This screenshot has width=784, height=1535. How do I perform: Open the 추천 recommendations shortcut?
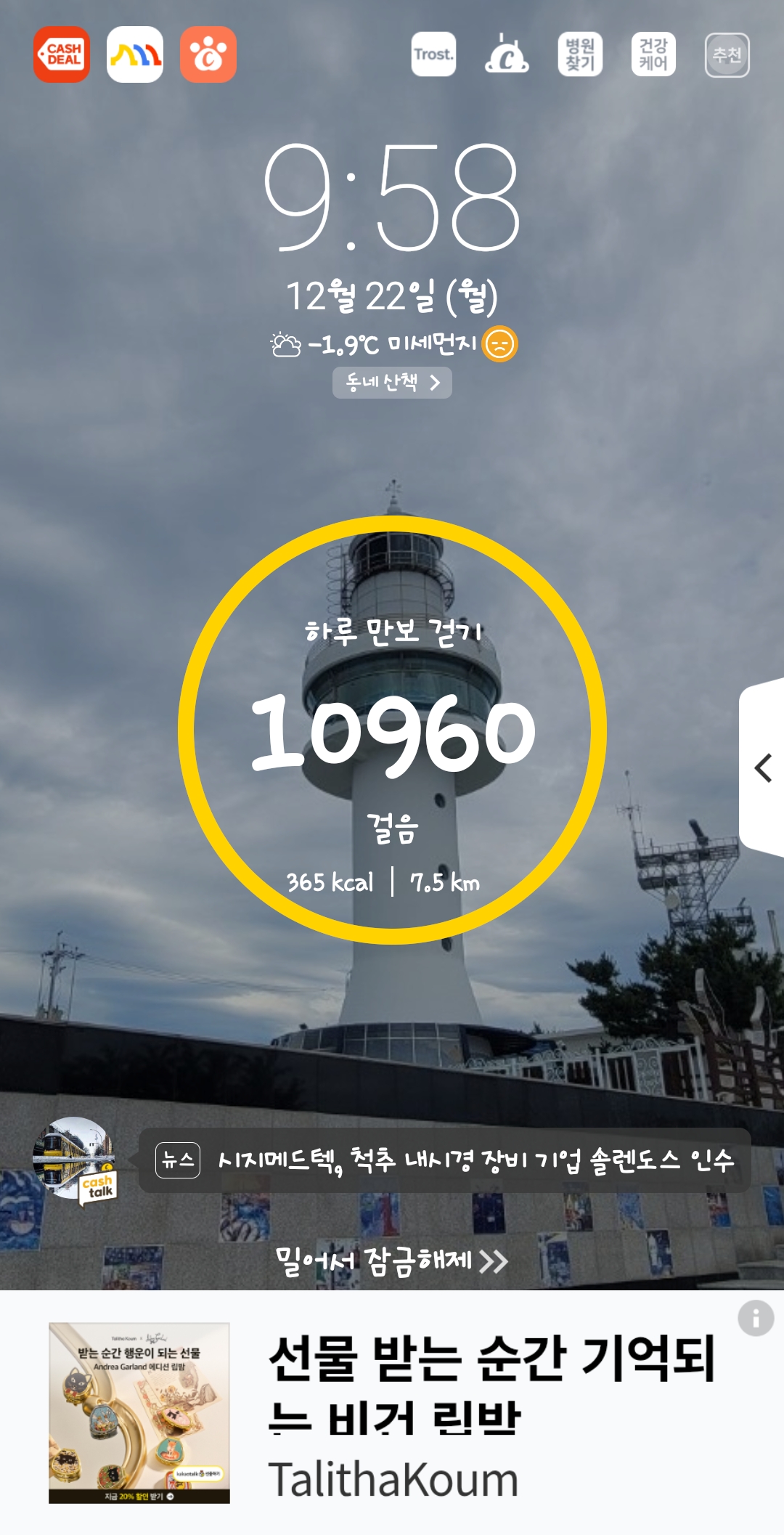[727, 55]
